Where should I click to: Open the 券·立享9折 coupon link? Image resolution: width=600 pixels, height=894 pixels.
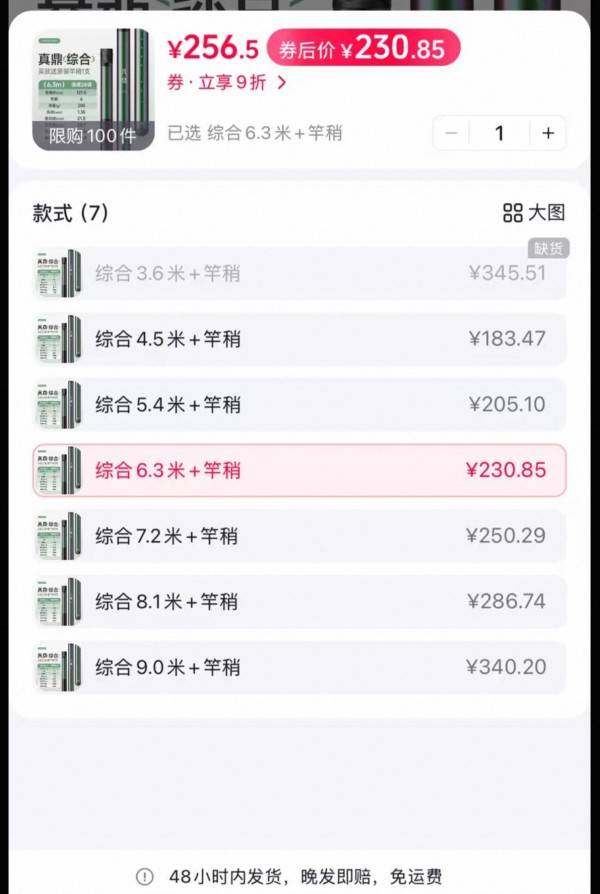point(227,83)
